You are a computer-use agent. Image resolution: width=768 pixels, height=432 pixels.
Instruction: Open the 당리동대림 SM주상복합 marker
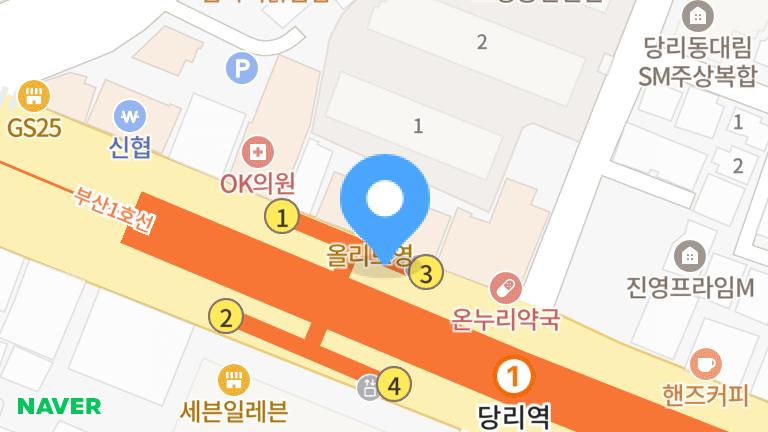pos(697,16)
